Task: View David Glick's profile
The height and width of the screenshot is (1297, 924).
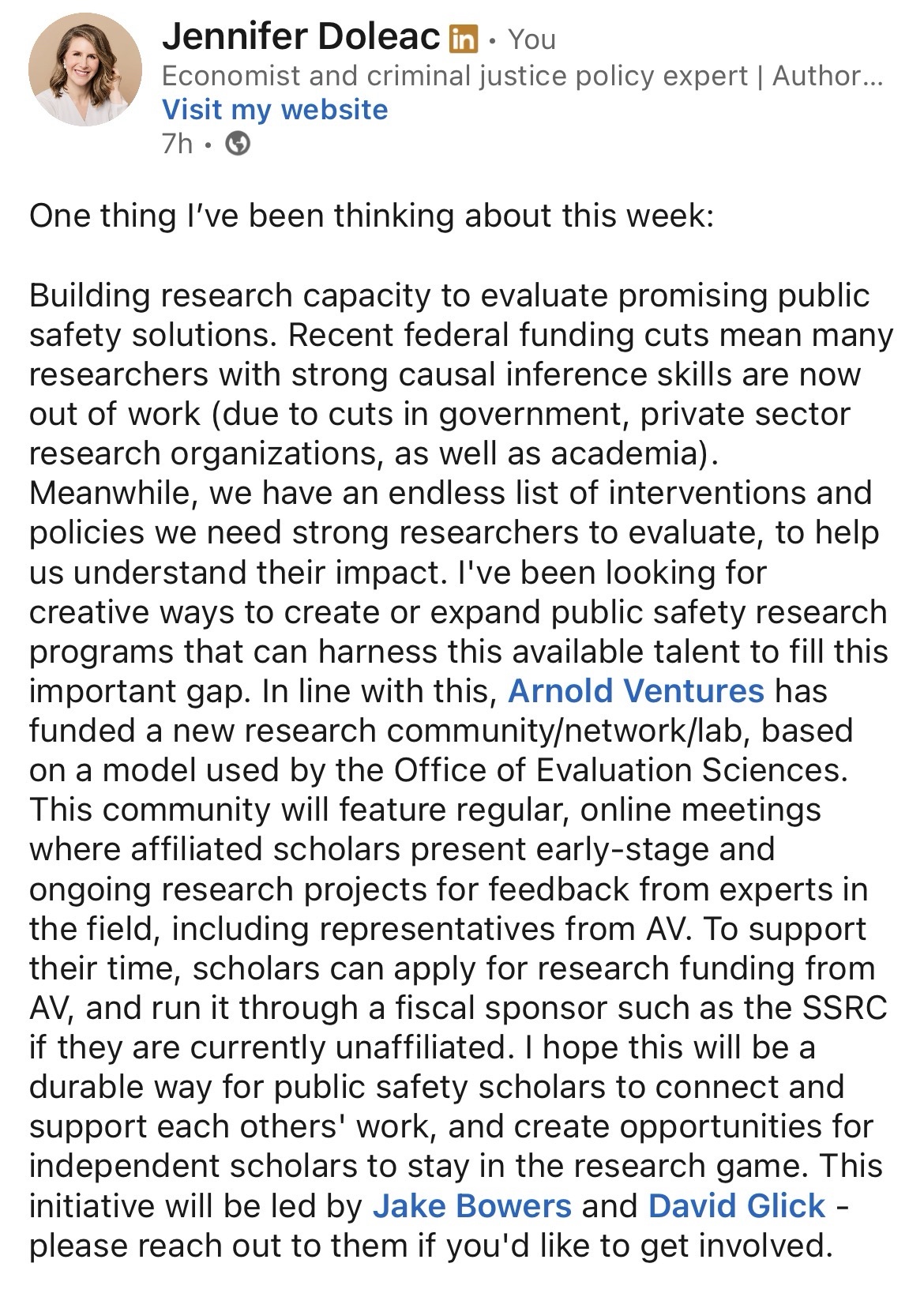Action: pyautogui.click(x=736, y=1206)
